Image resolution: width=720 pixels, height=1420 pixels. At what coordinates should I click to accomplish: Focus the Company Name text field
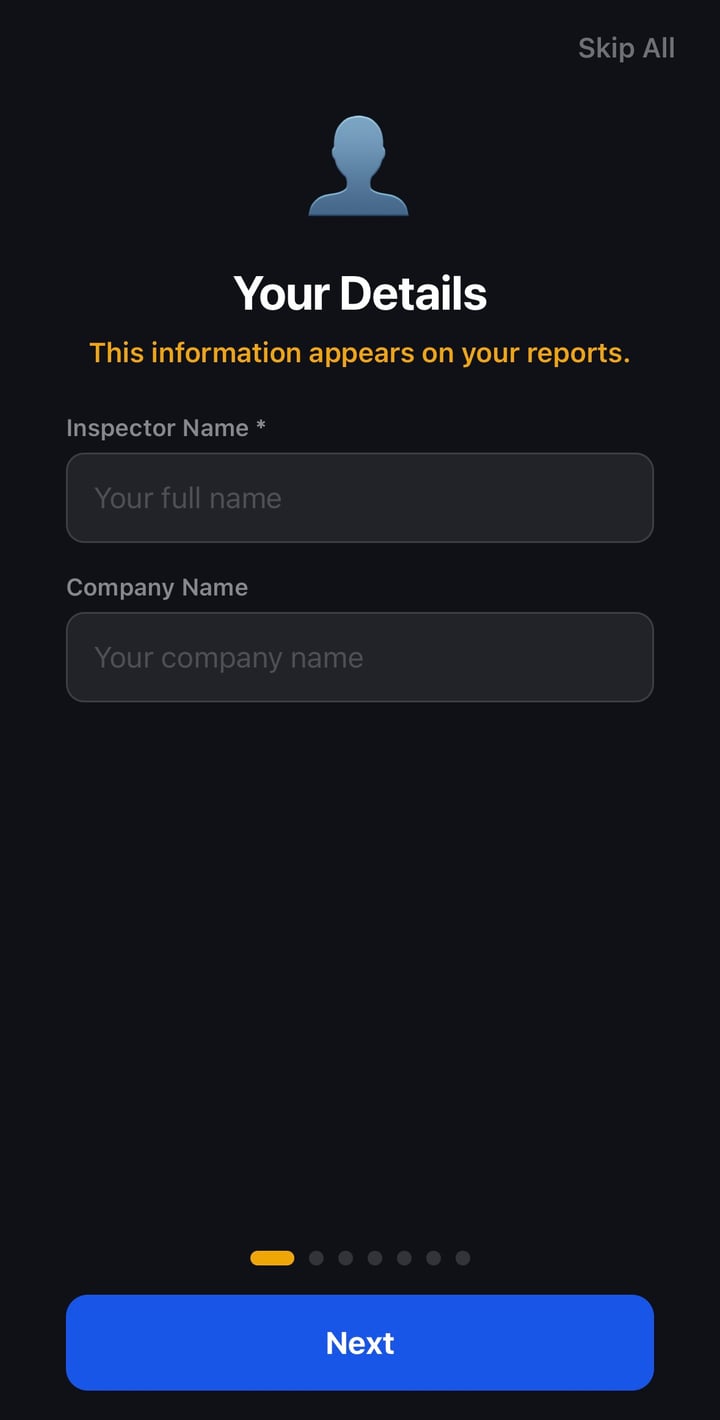pyautogui.click(x=360, y=657)
